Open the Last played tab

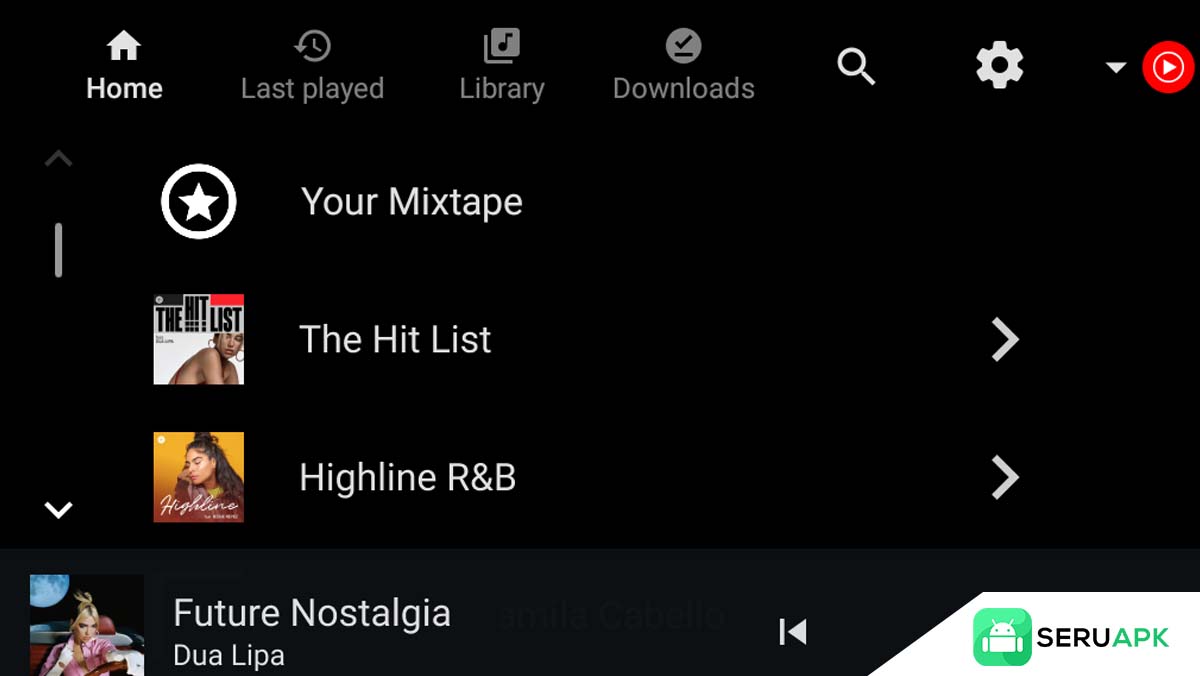click(312, 67)
